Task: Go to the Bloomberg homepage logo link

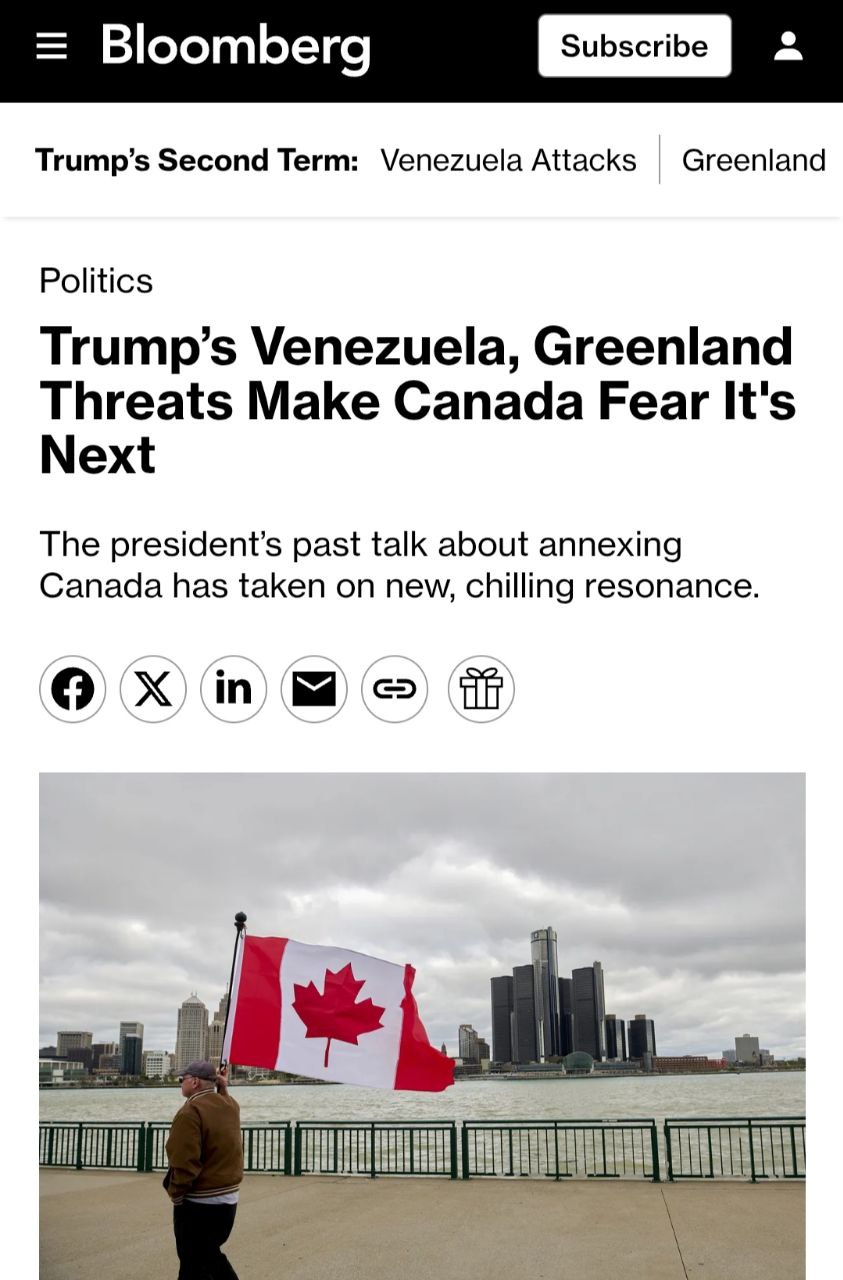Action: tap(236, 47)
